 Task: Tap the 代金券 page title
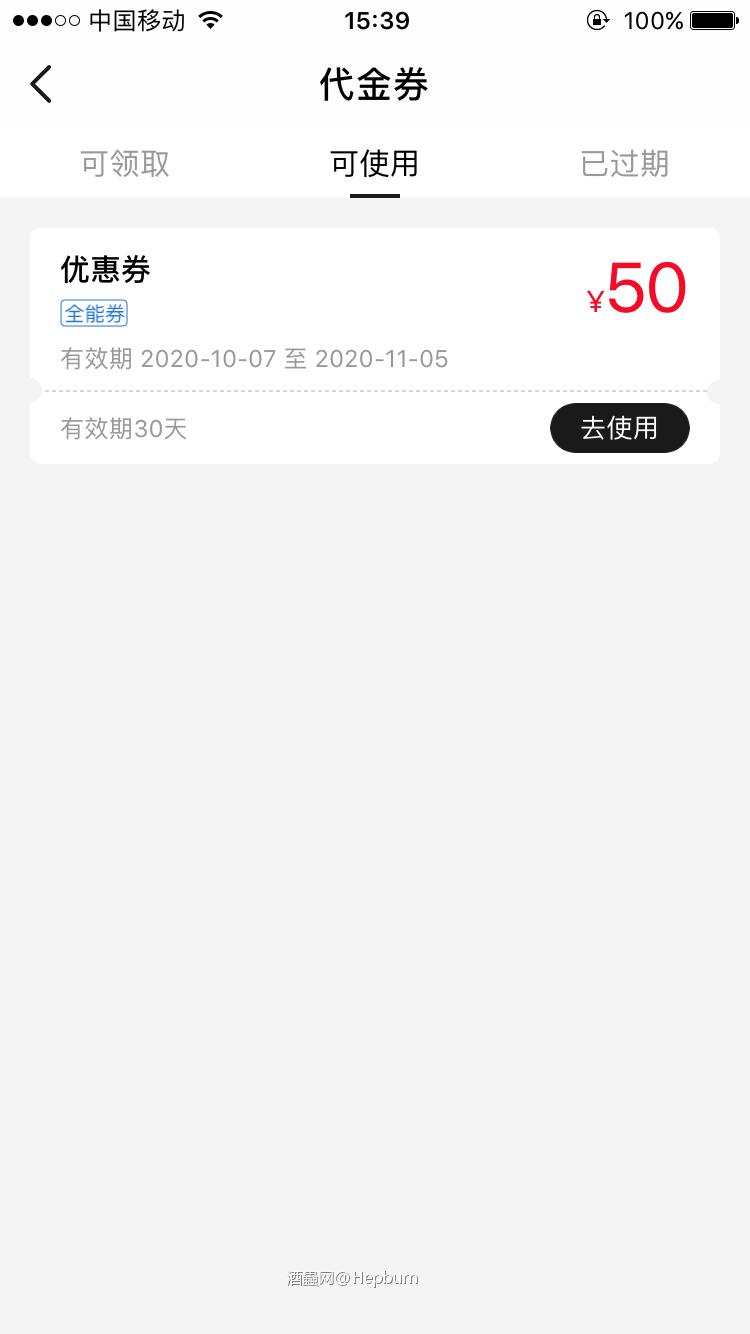click(x=374, y=85)
